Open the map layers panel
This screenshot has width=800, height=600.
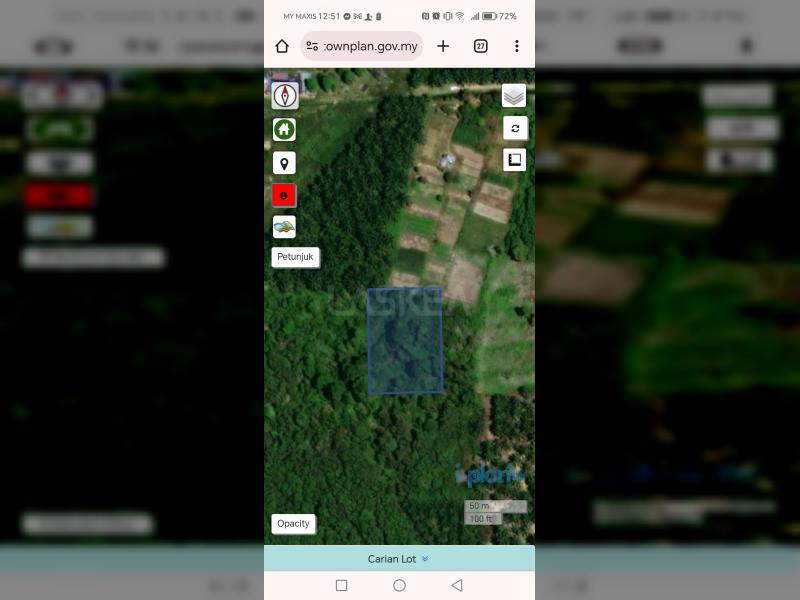(514, 96)
